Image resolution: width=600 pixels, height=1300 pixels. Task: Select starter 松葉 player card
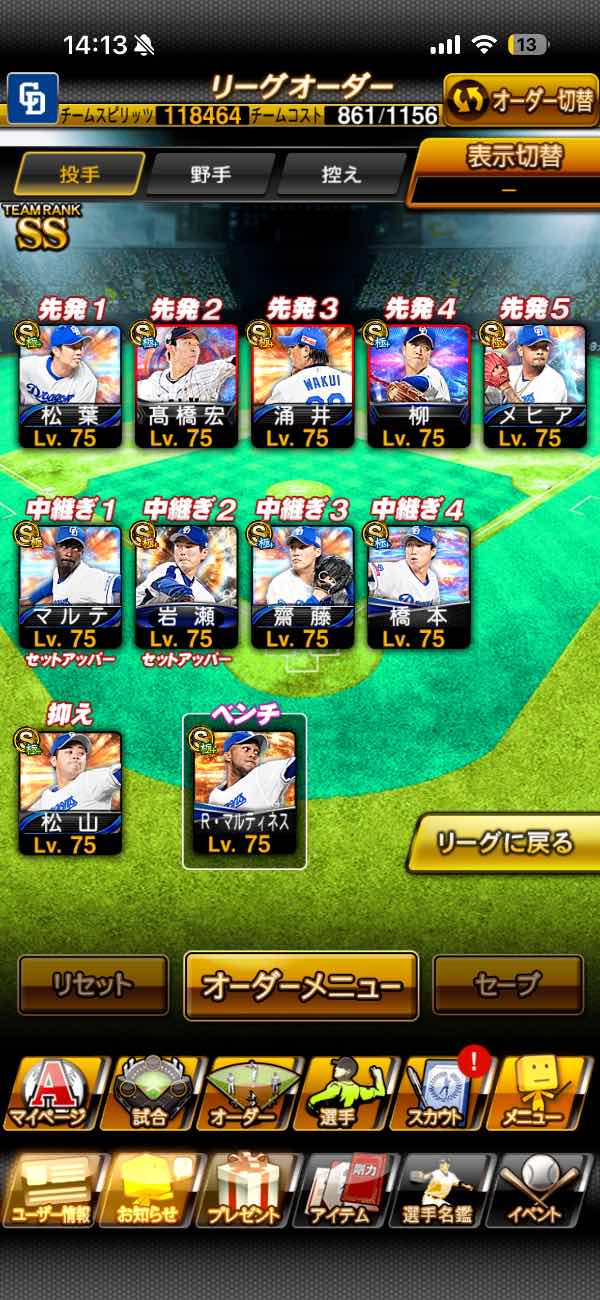point(70,385)
